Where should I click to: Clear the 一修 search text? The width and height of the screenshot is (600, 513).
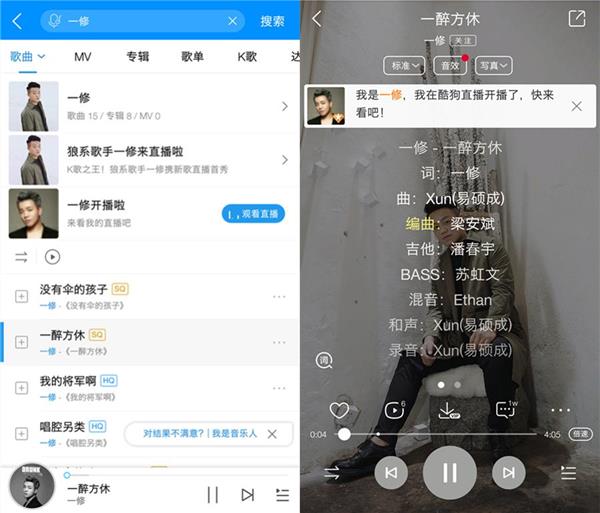(233, 21)
